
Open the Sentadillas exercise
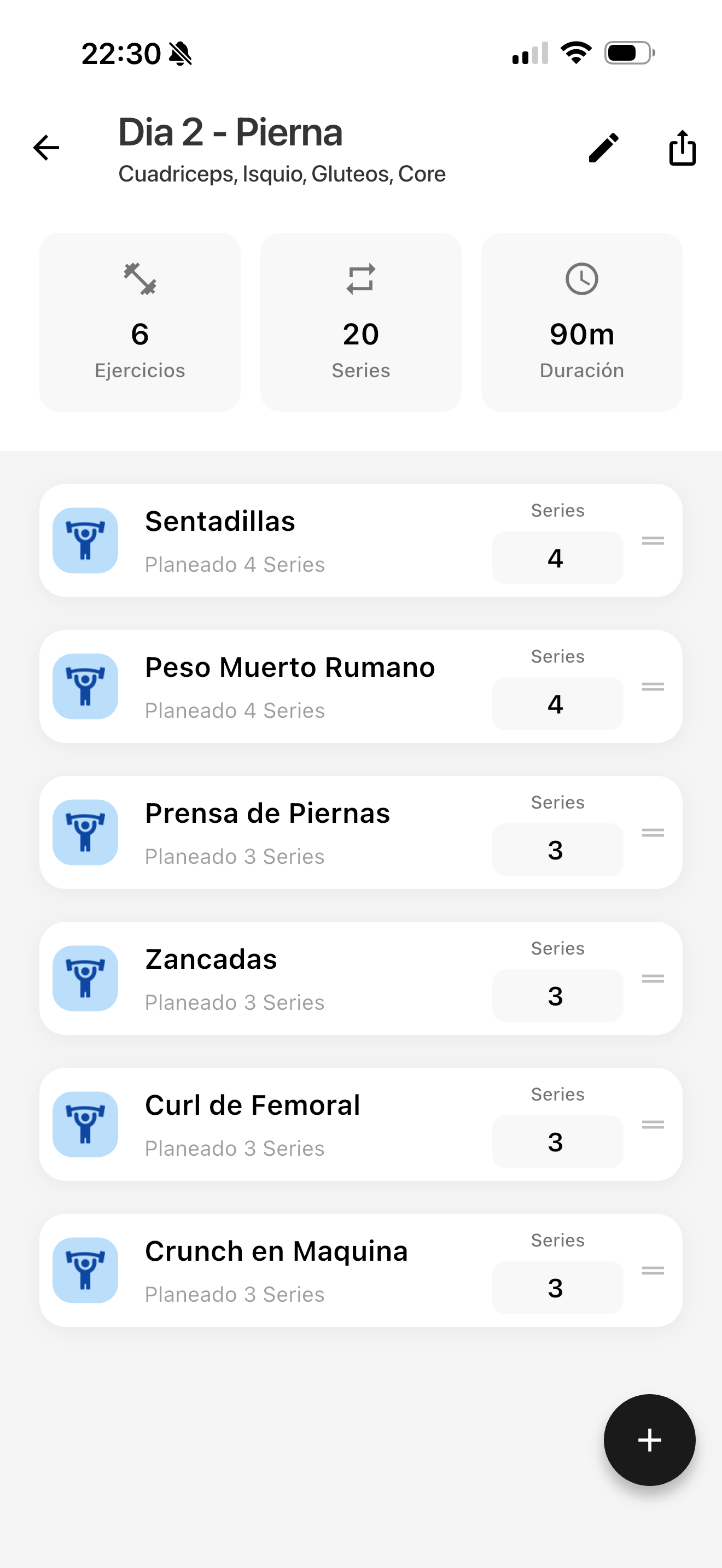pos(360,541)
